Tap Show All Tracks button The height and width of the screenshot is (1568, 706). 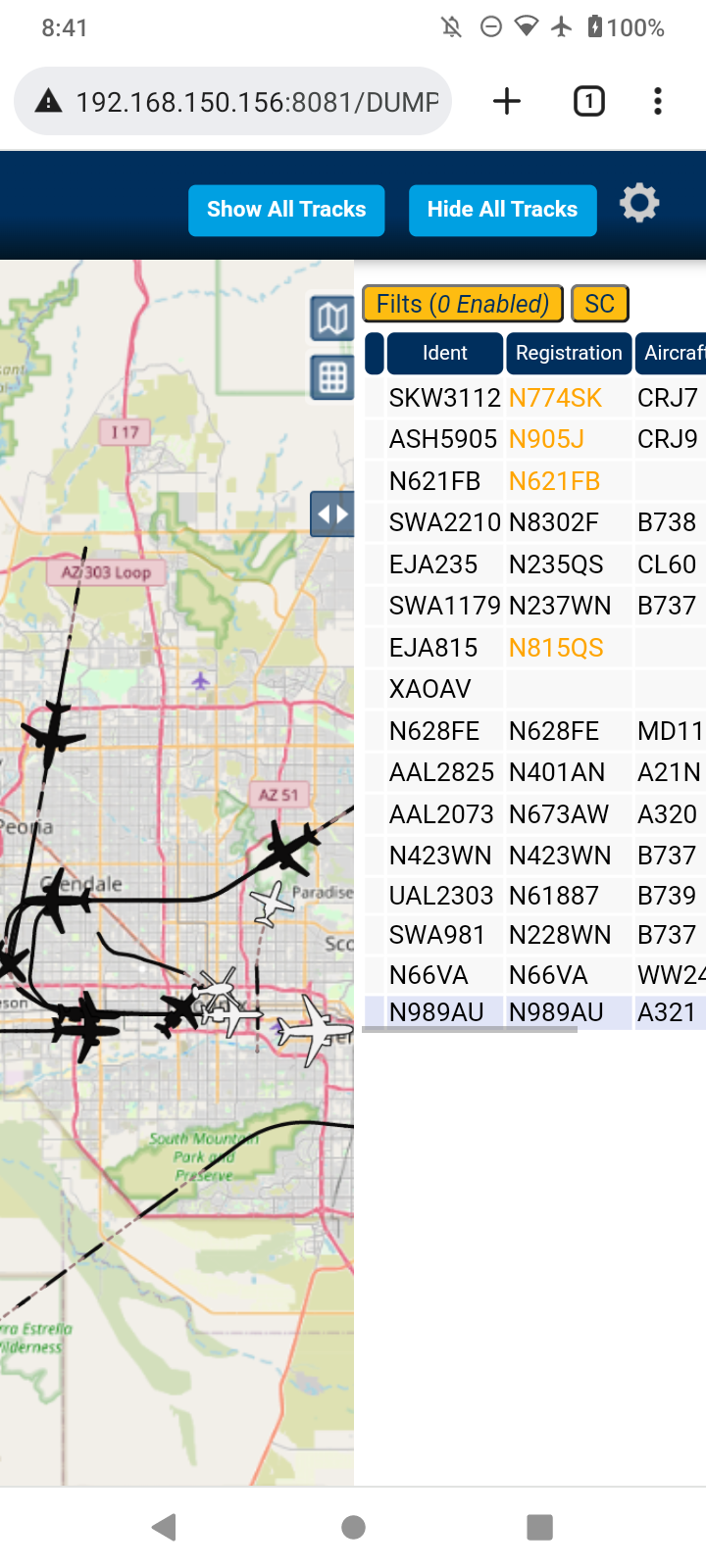point(286,210)
